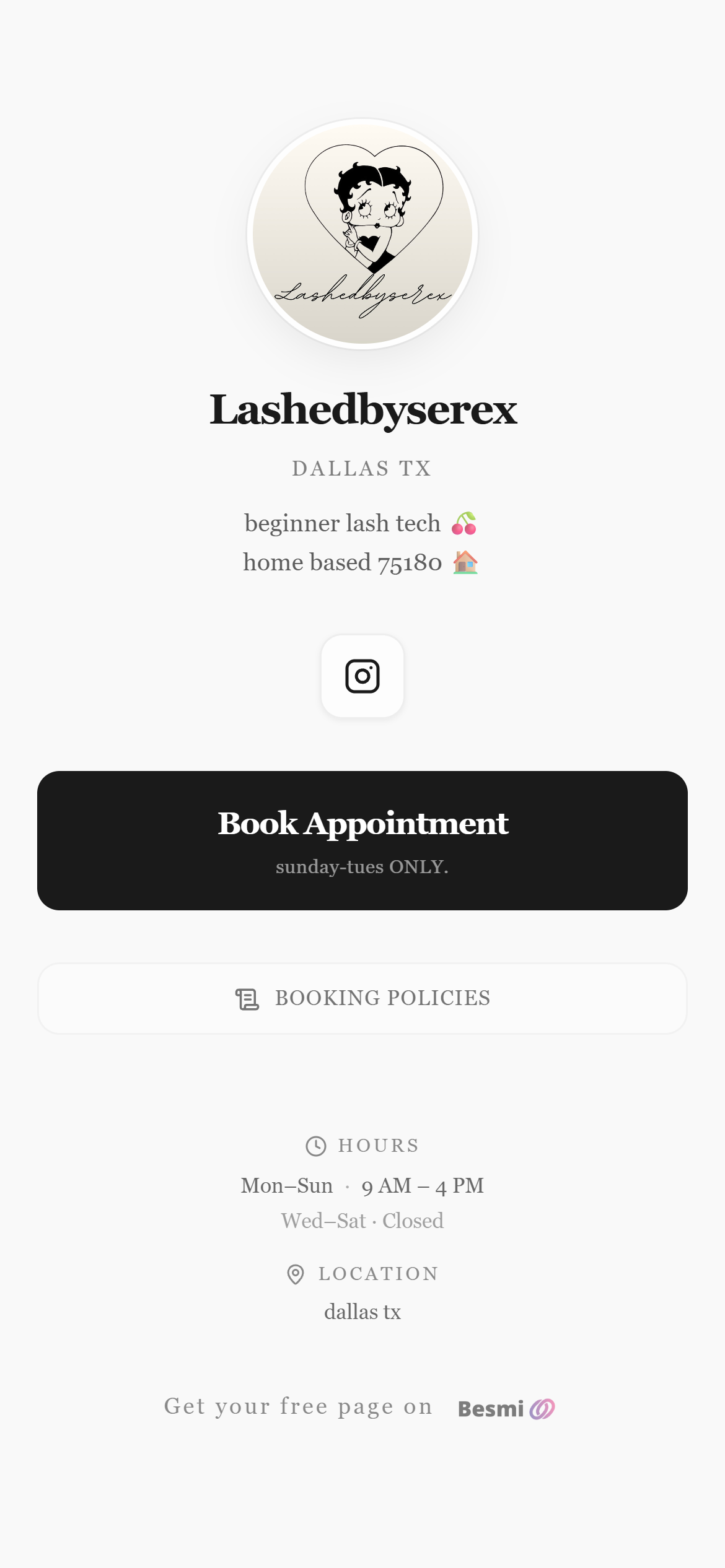Tap the Book Appointment button
This screenshot has width=725, height=1568.
click(x=362, y=840)
